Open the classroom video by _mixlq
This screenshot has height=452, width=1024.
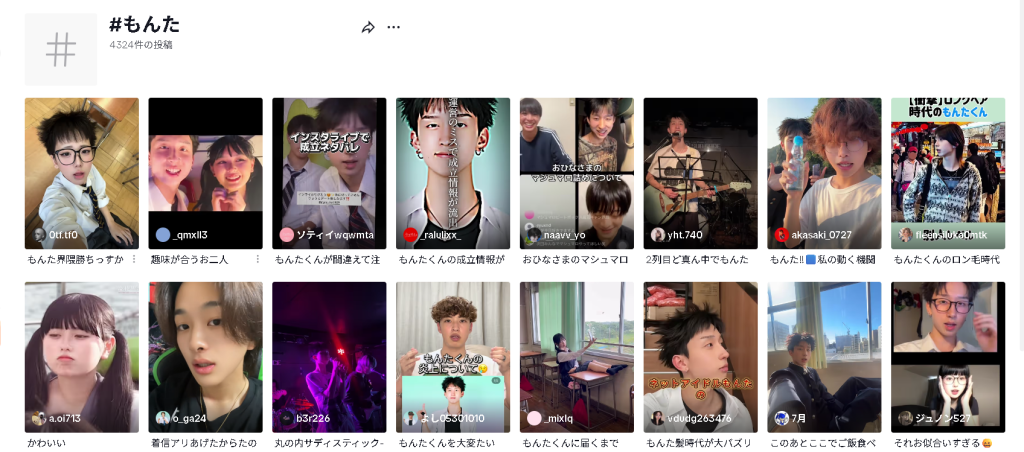[576, 357]
